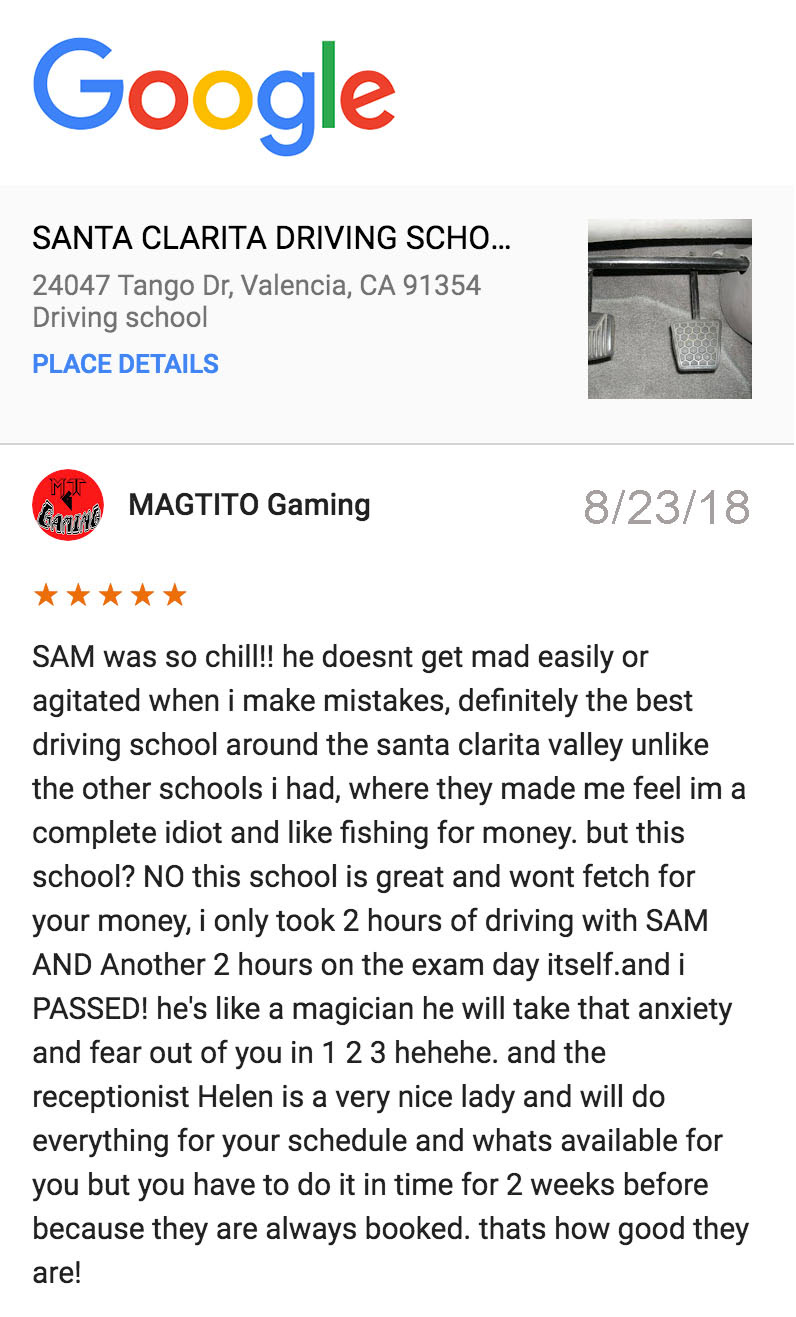View the MAGTITO Gaming reviewer profile

[x=249, y=505]
